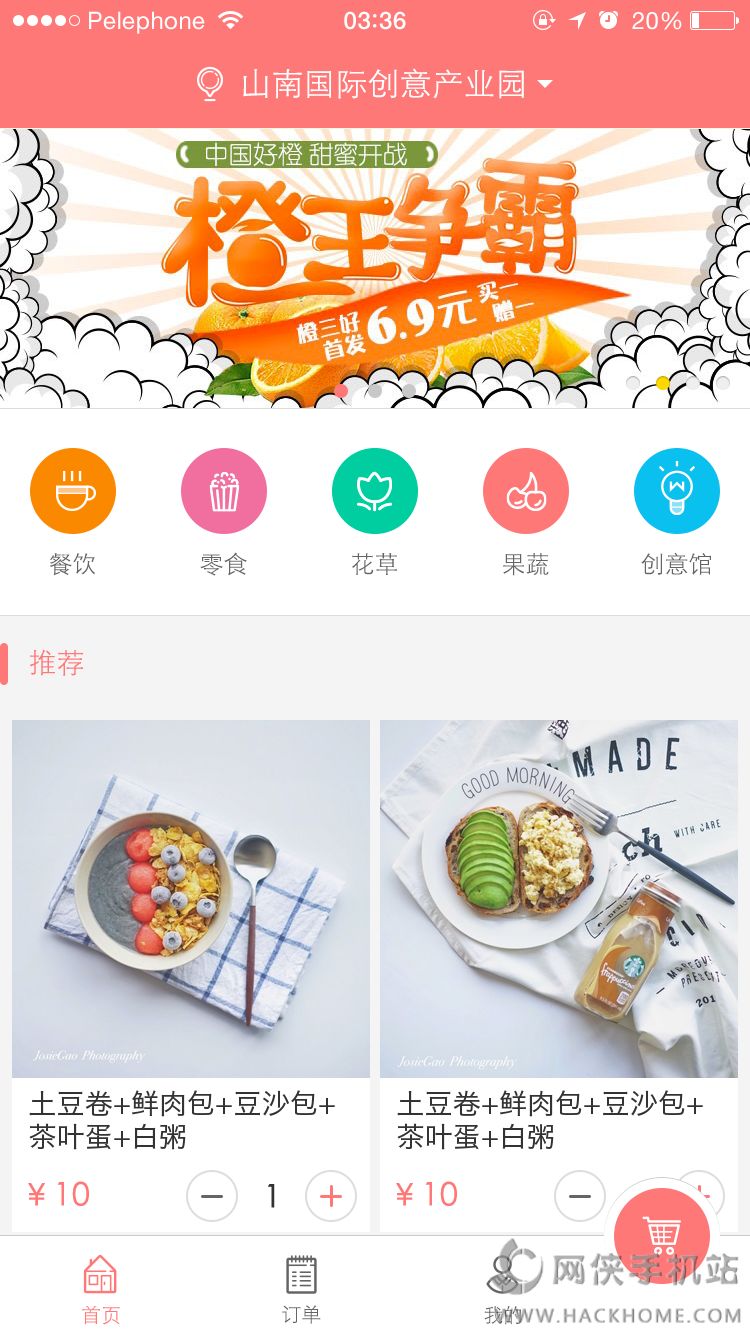Open the 零食 snacks category

pyautogui.click(x=224, y=512)
